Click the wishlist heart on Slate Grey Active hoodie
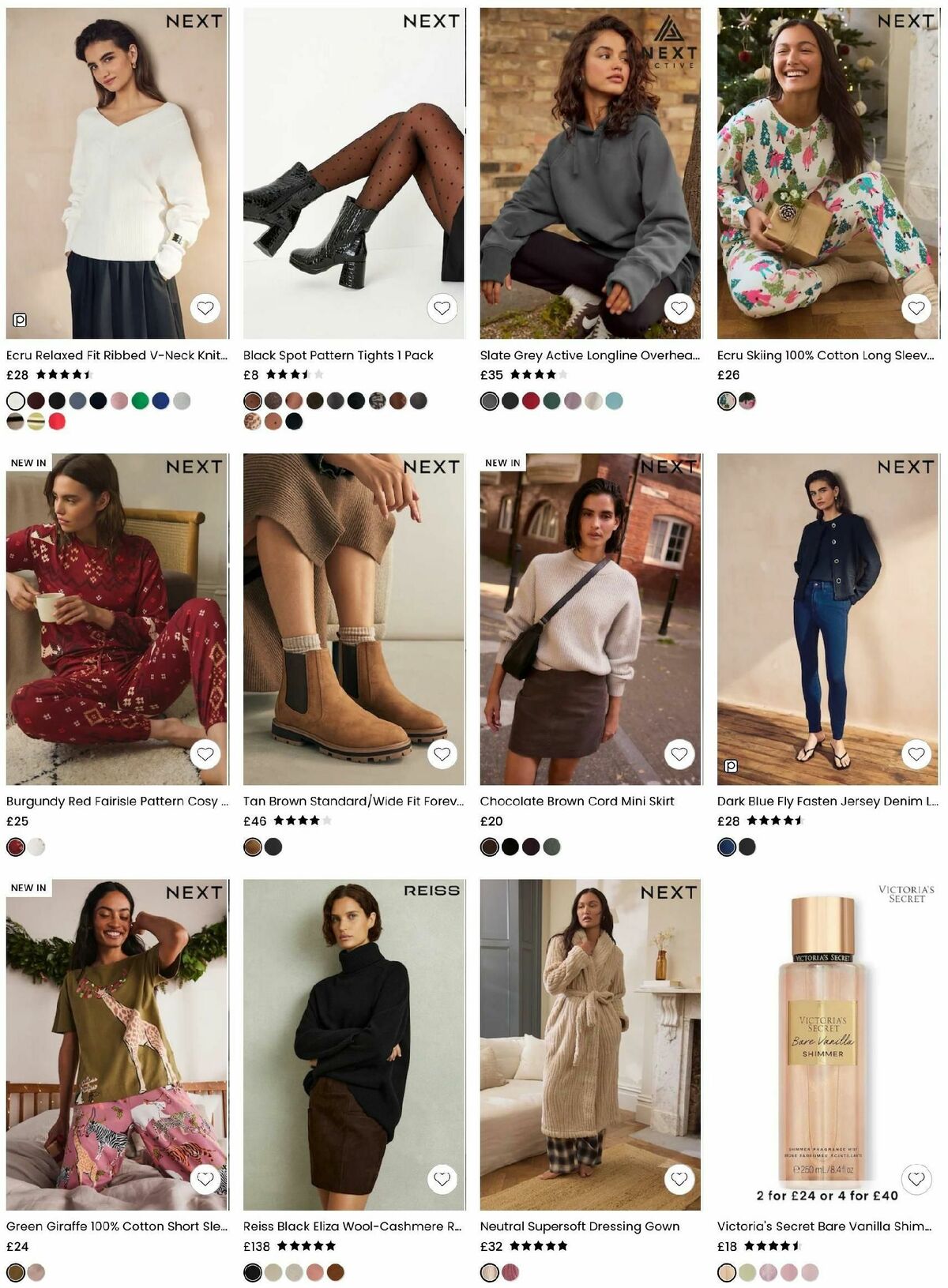The width and height of the screenshot is (948, 1288). [679, 308]
